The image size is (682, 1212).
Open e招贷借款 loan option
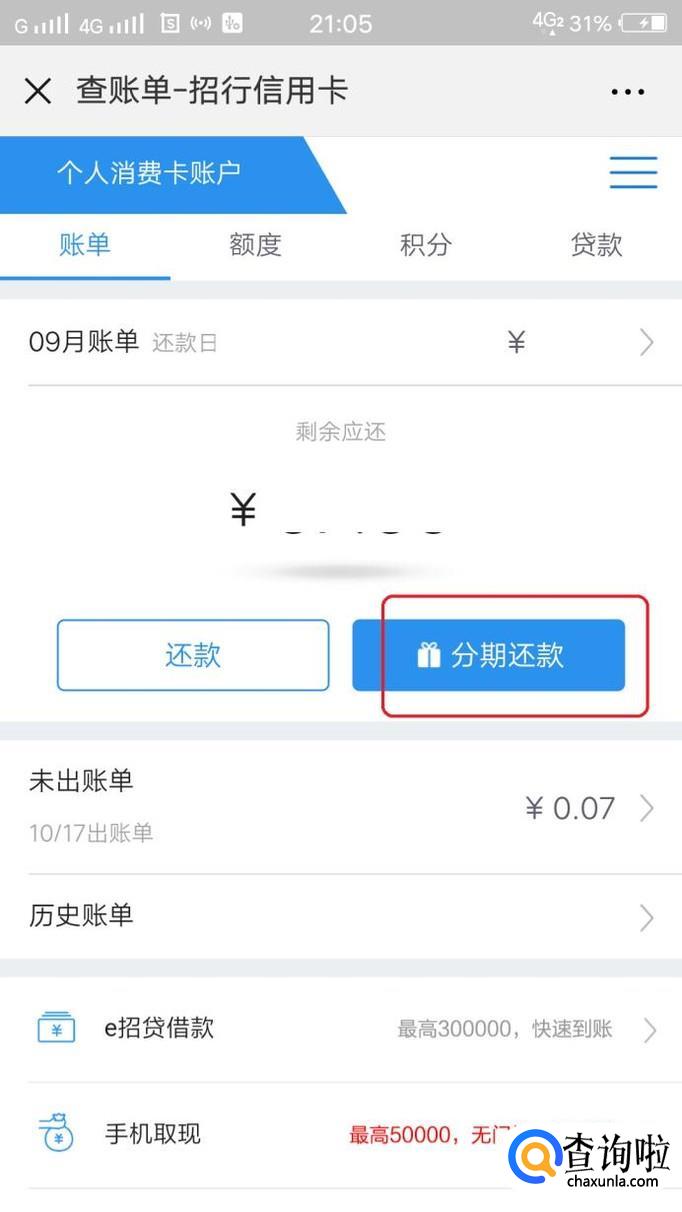340,1029
